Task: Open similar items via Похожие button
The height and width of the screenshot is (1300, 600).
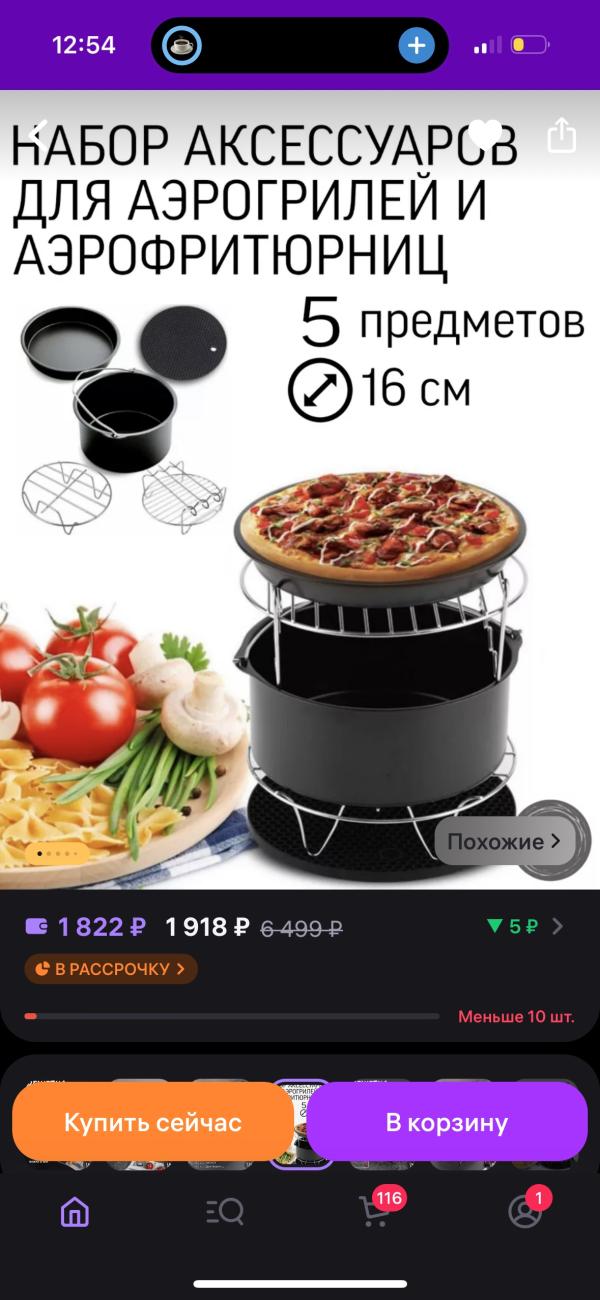Action: tap(505, 842)
